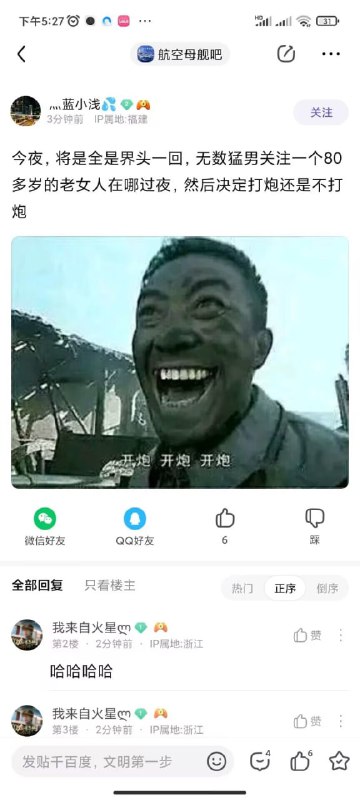This screenshot has width=360, height=800.
Task: Open the post image in full view
Action: pyautogui.click(x=180, y=362)
